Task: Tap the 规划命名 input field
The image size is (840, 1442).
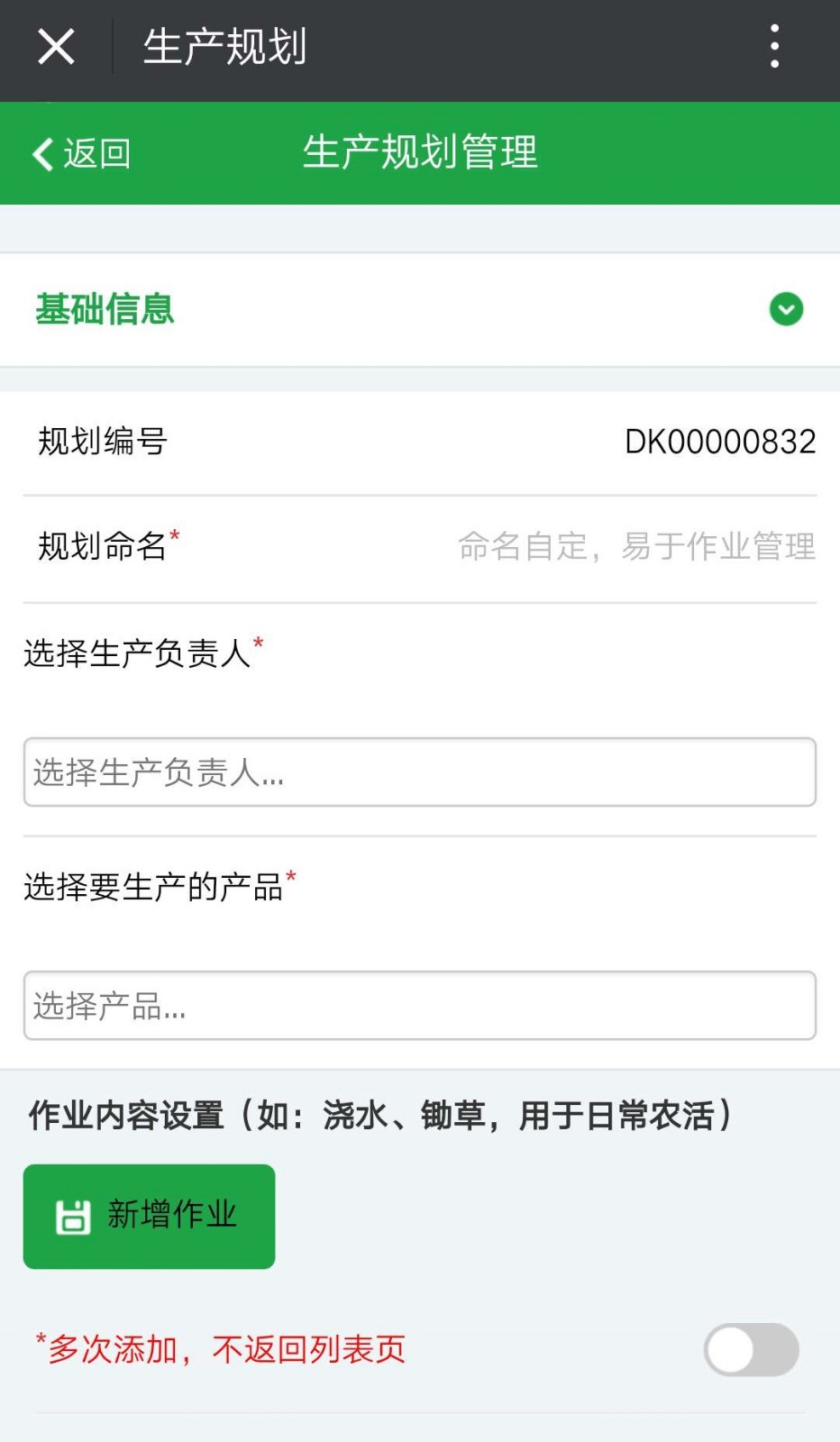Action: click(x=636, y=546)
